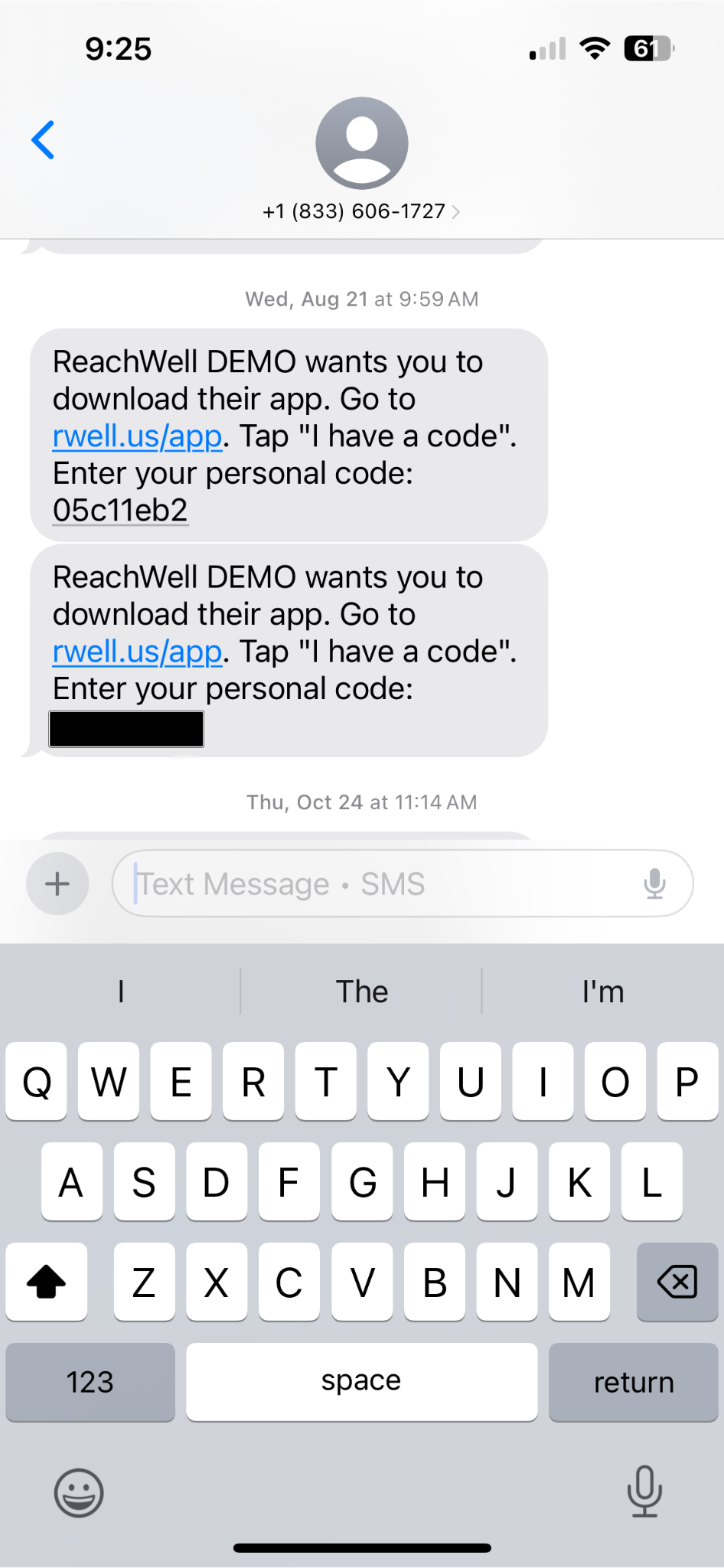Tap the space bar

point(362,1382)
